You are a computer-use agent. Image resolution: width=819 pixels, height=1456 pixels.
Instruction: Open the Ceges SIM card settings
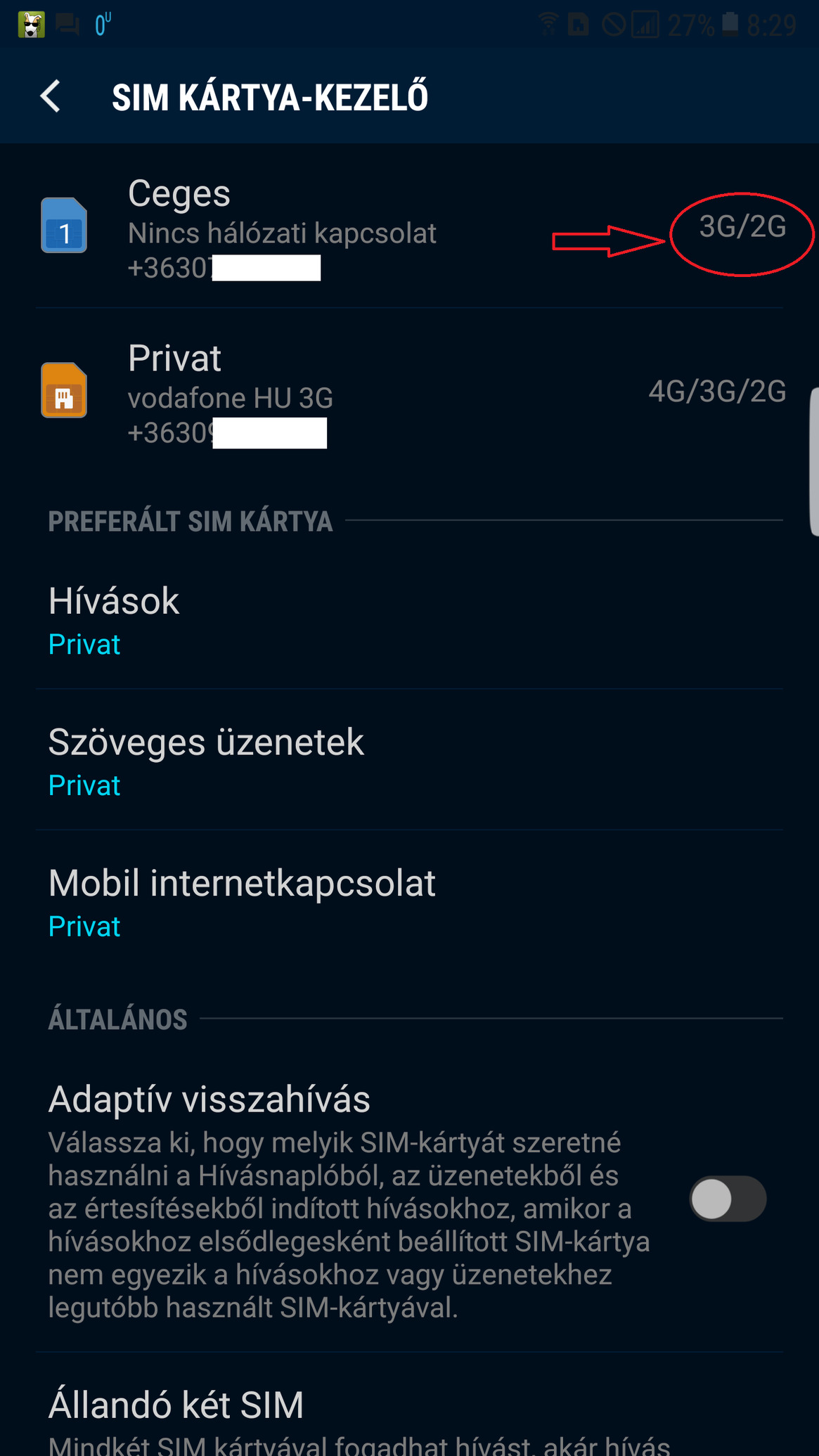click(x=409, y=226)
